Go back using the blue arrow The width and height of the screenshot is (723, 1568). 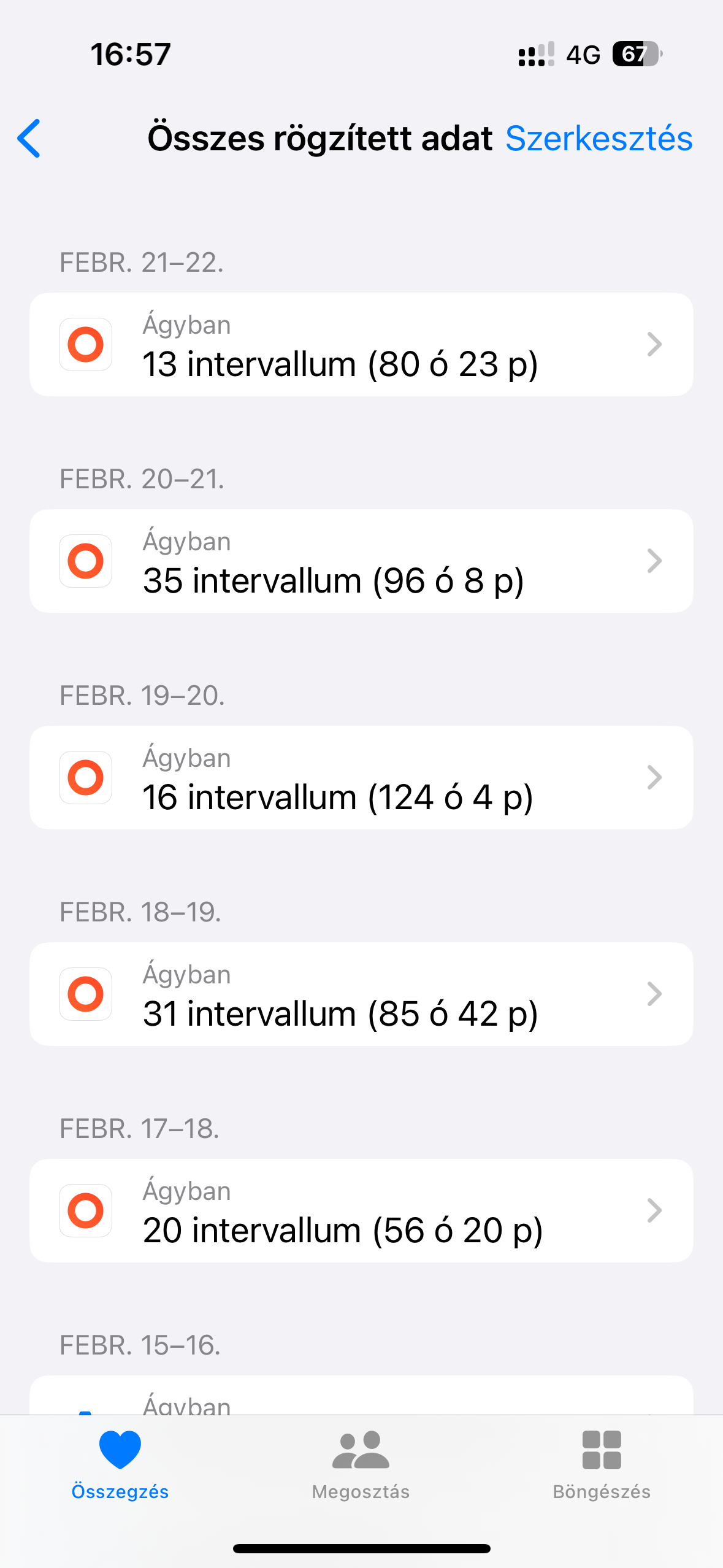coord(29,138)
